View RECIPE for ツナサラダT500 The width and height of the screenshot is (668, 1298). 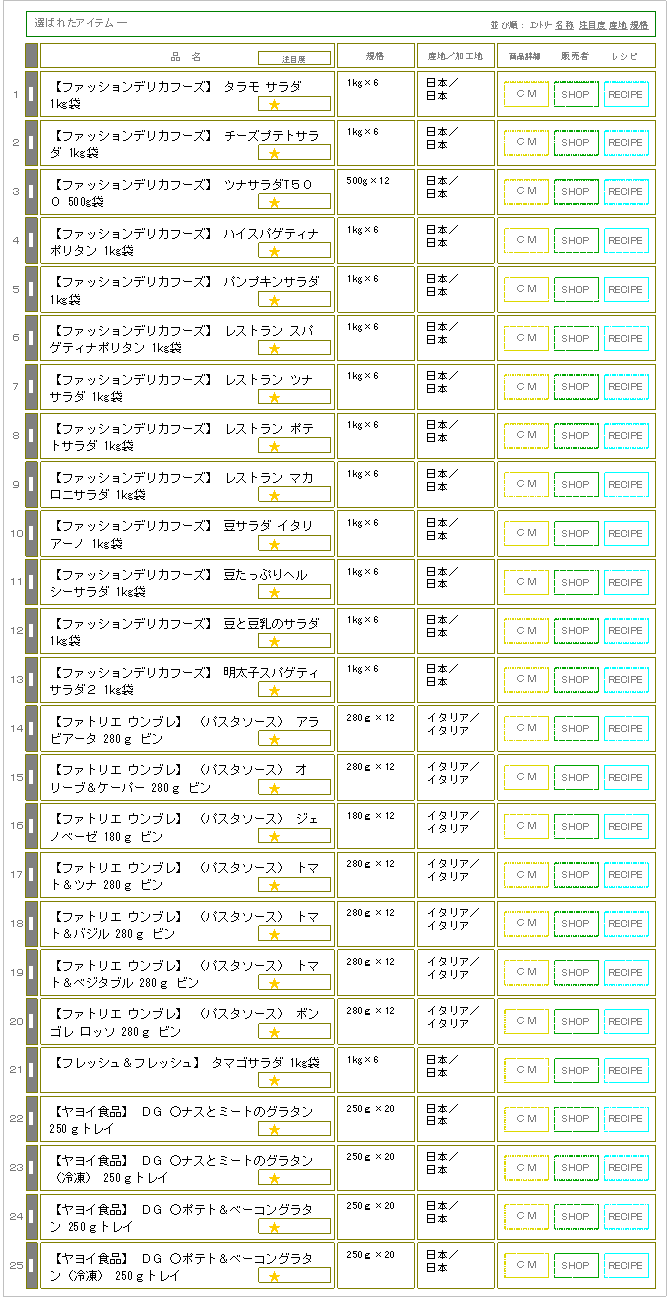[x=625, y=192]
